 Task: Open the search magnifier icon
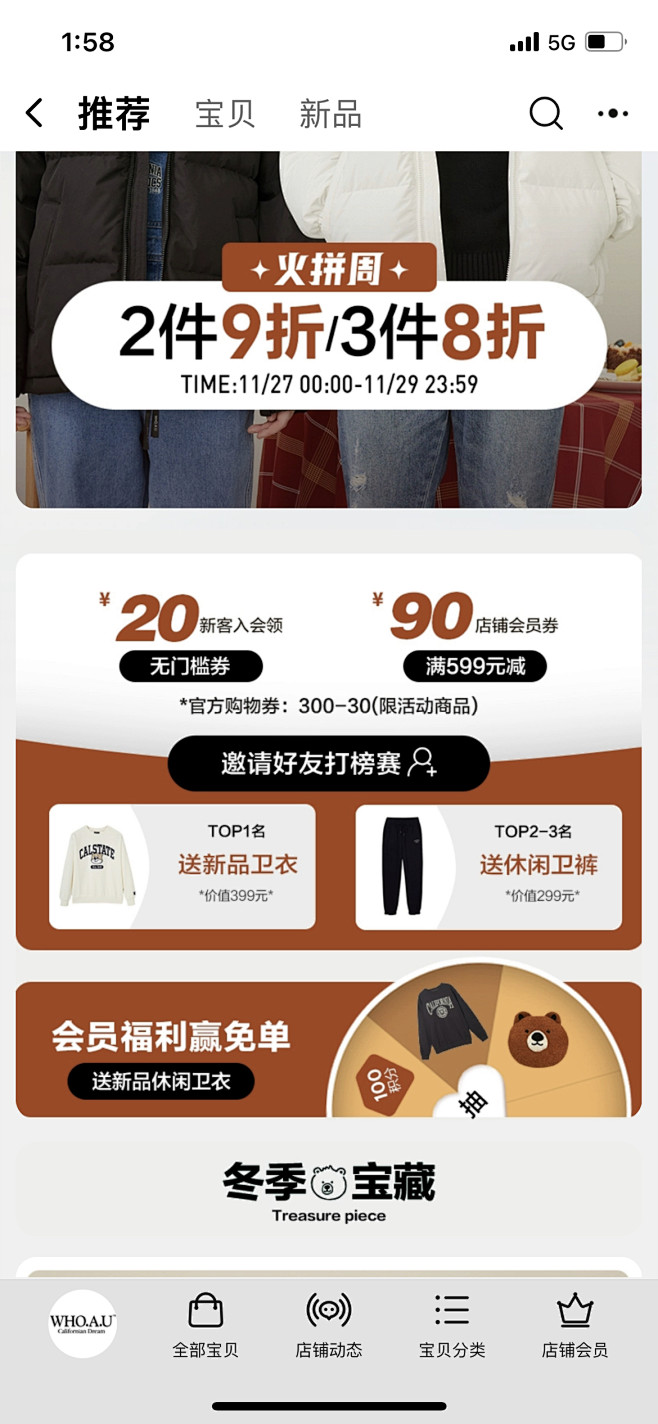546,113
